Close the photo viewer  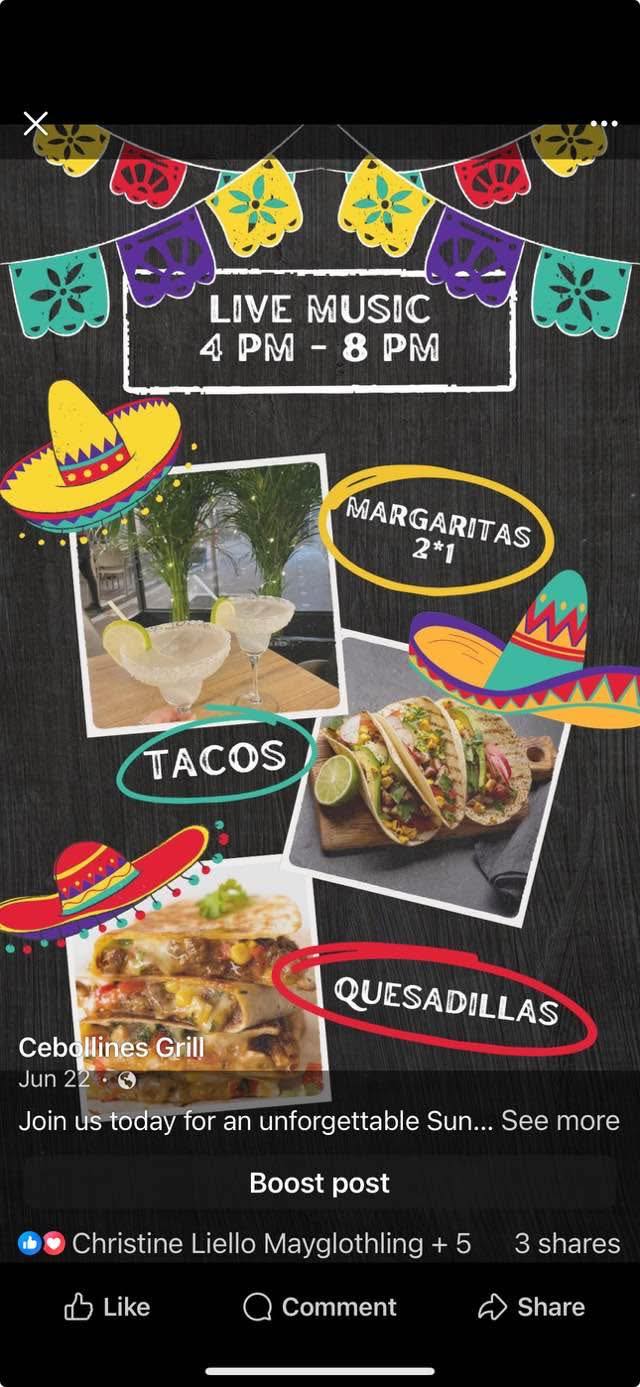(x=36, y=124)
